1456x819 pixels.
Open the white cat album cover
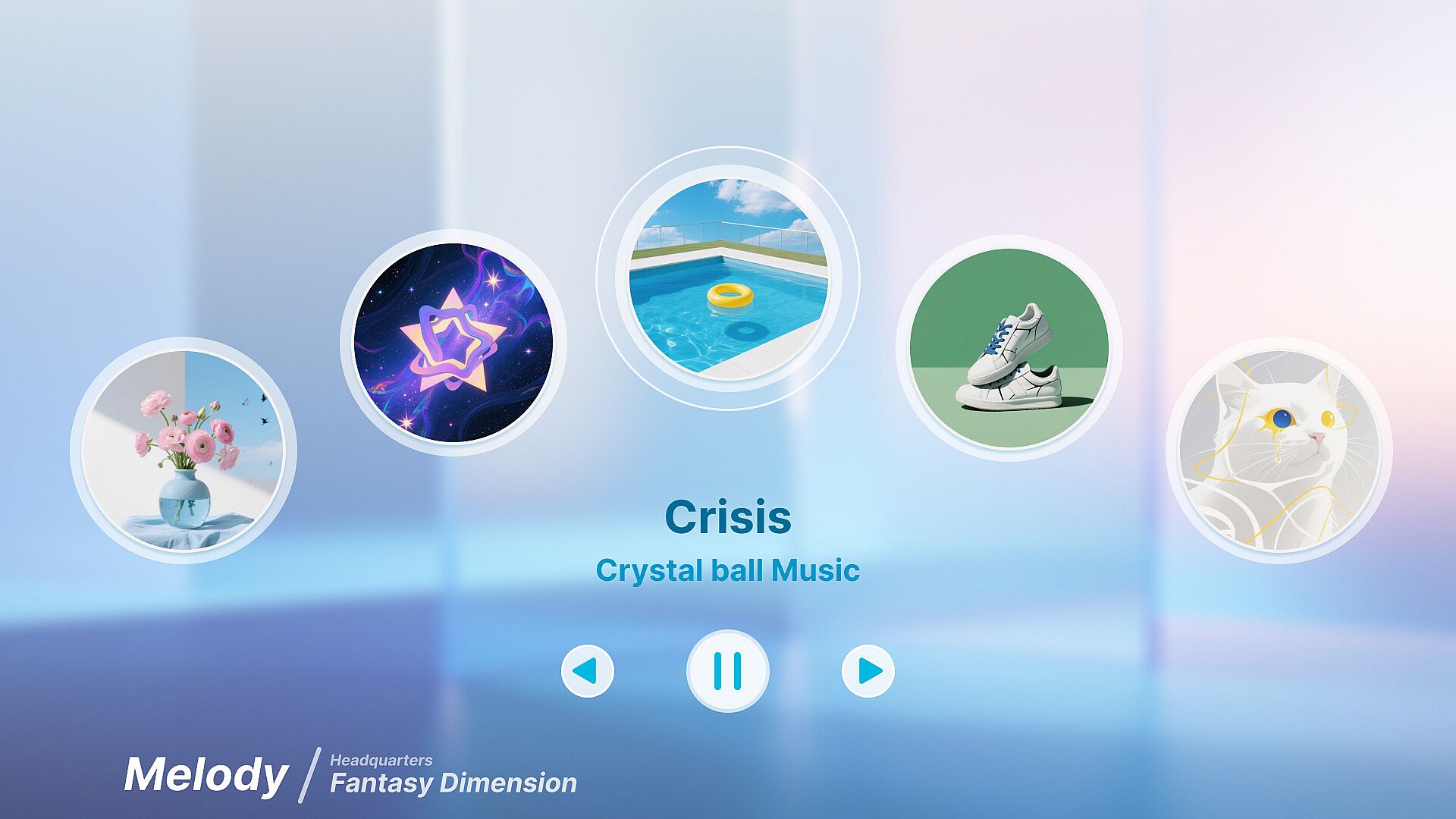pos(1279,450)
